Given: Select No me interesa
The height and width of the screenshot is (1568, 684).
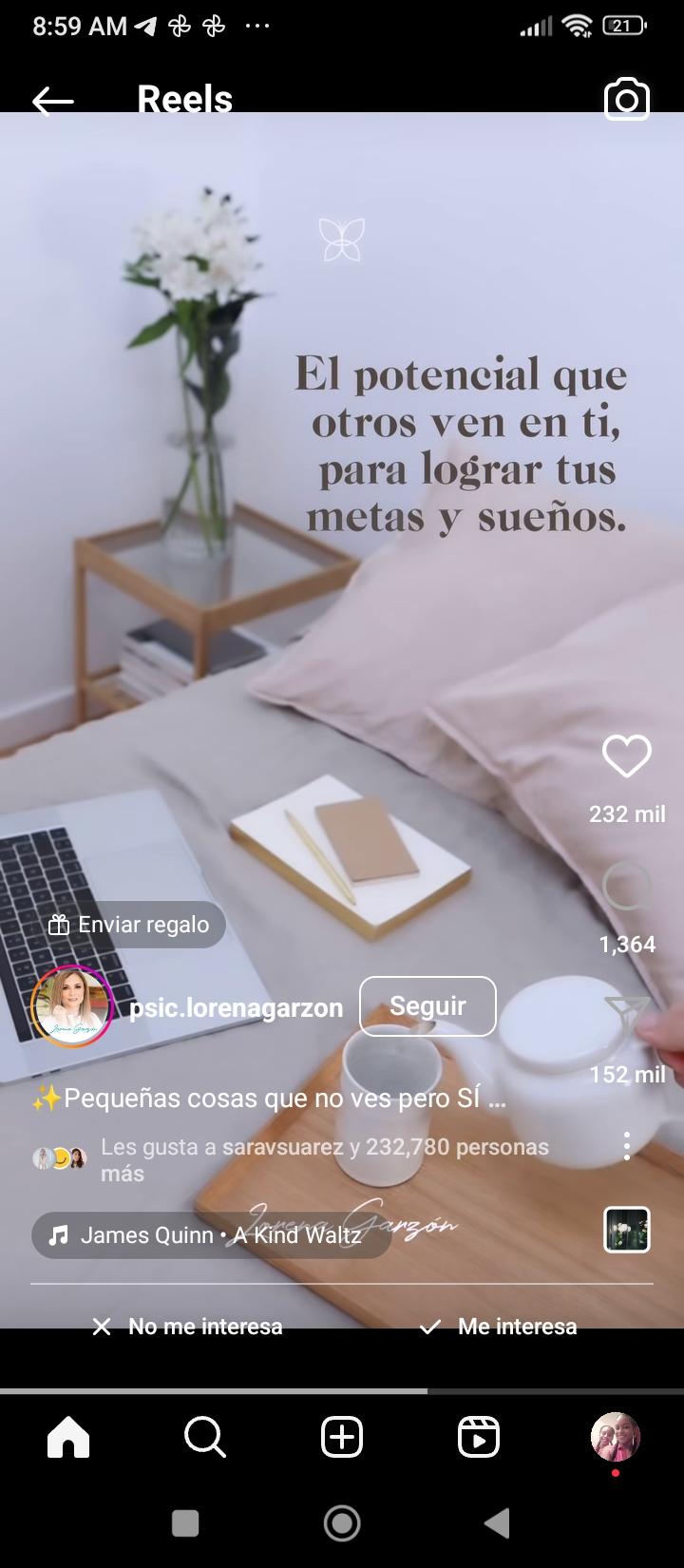Looking at the screenshot, I should point(187,1327).
